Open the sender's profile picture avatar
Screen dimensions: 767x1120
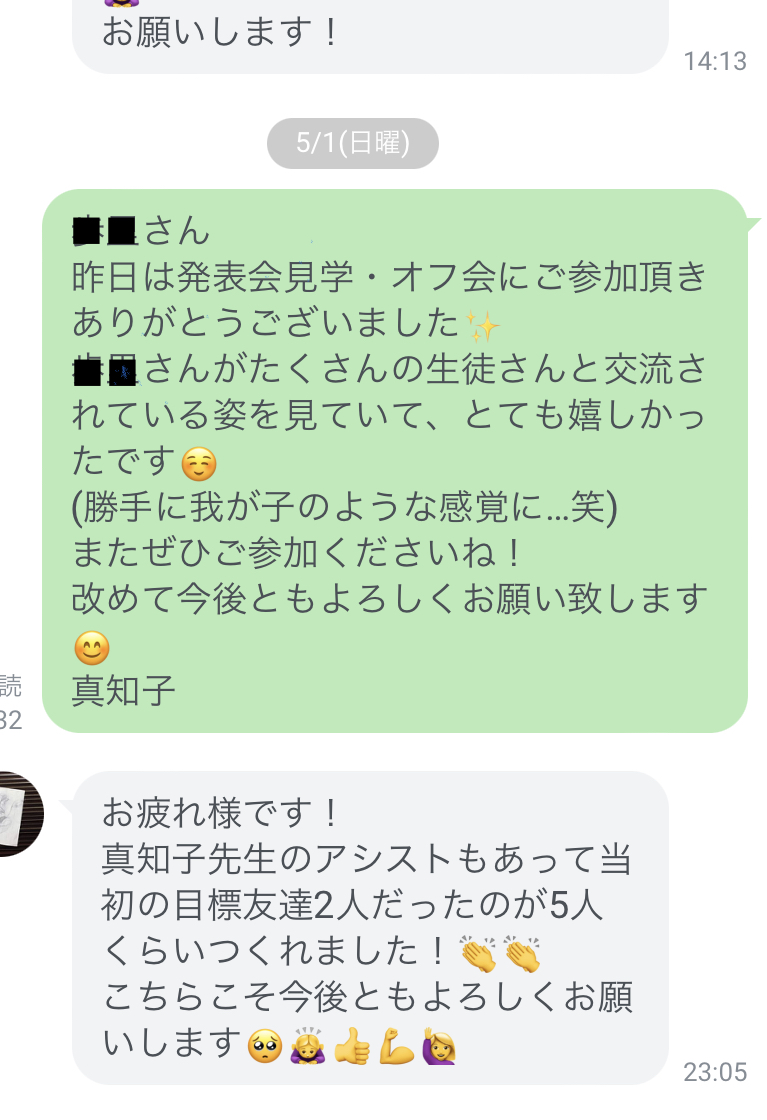17,812
